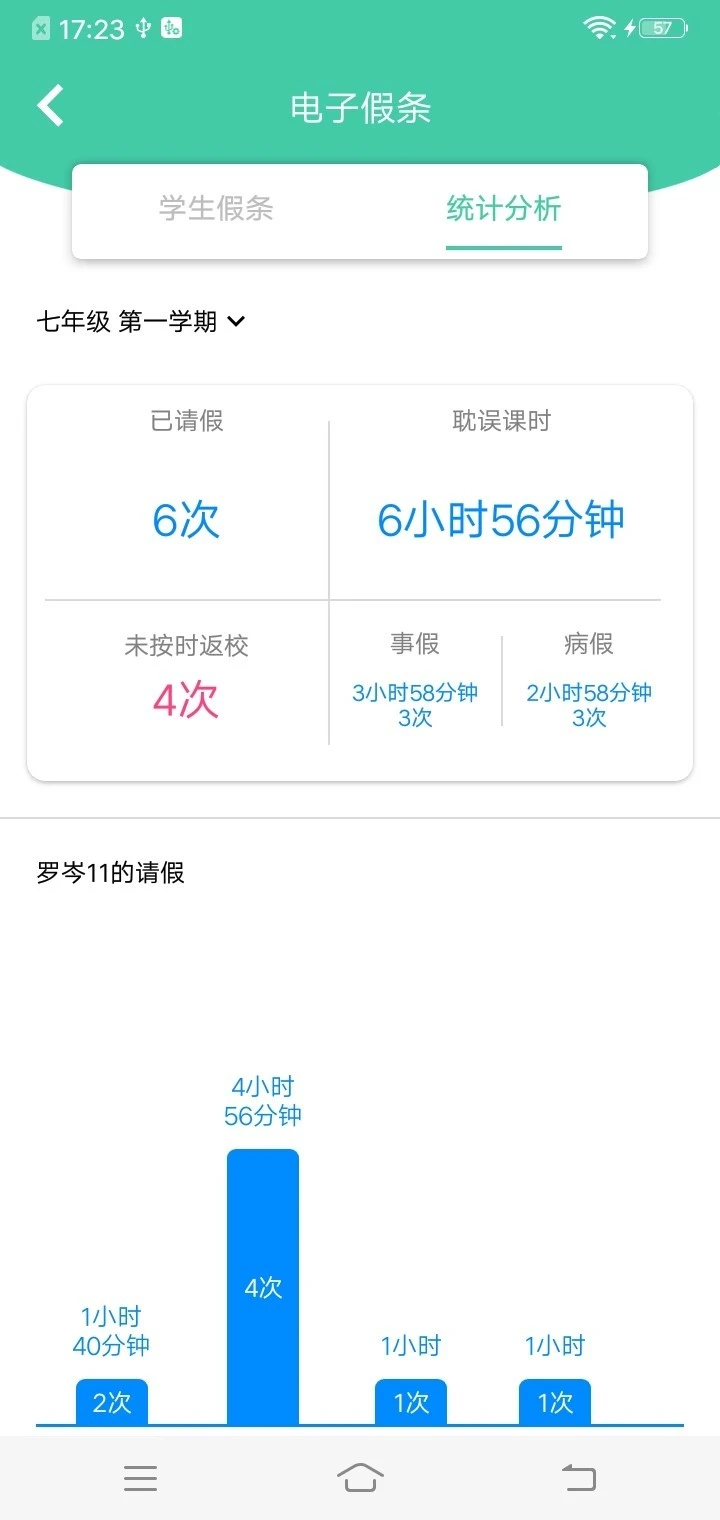This screenshot has width=720, height=1520.
Task: Tap the back arrow on 电子假条 header
Action: [x=49, y=104]
